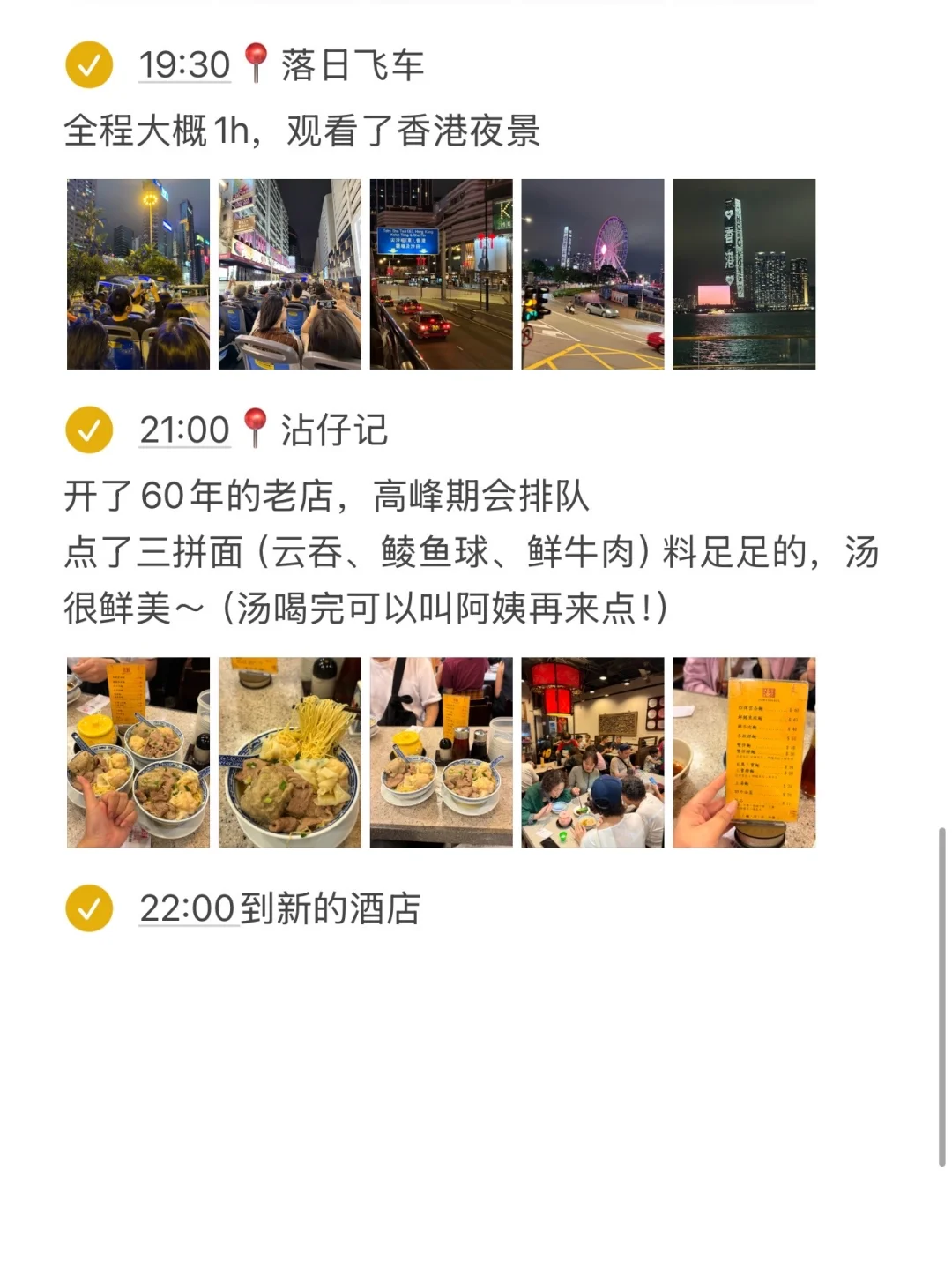This screenshot has height=1270, width=952.
Task: Uncheck the 19:30 落日飞车 checkbox
Action: (89, 64)
